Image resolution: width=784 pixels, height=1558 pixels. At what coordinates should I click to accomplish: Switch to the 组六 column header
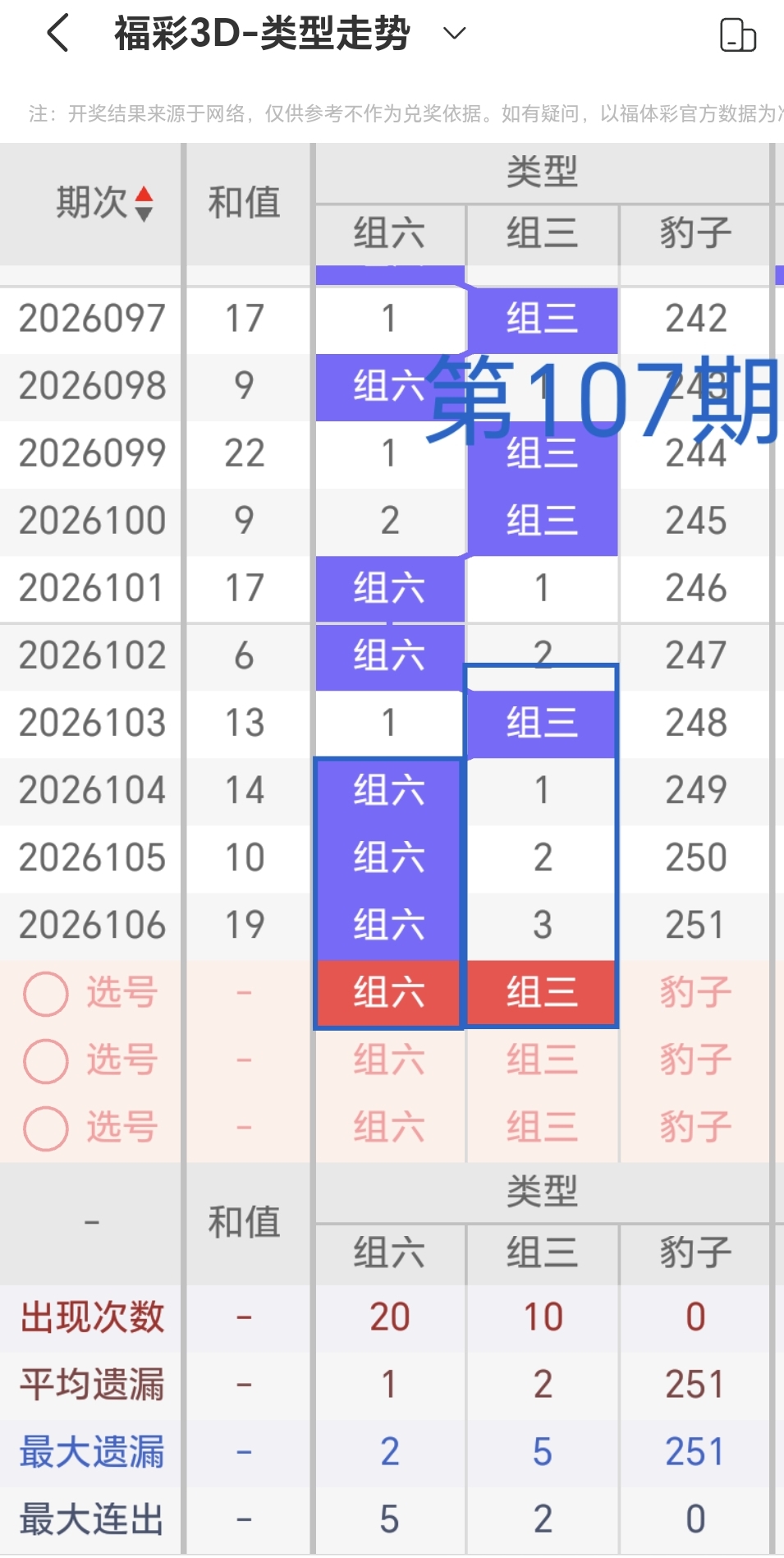(x=387, y=234)
